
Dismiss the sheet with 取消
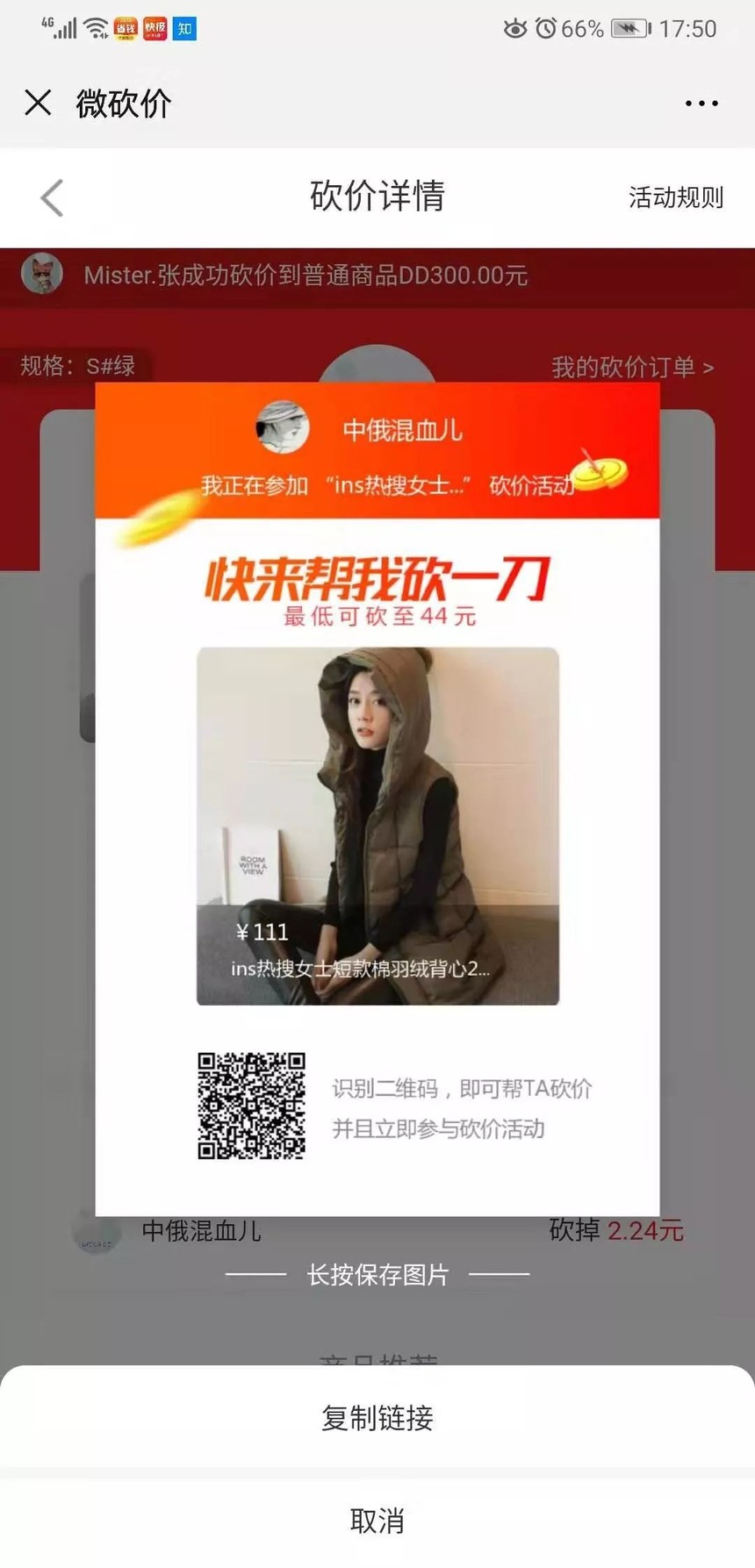(x=377, y=1520)
